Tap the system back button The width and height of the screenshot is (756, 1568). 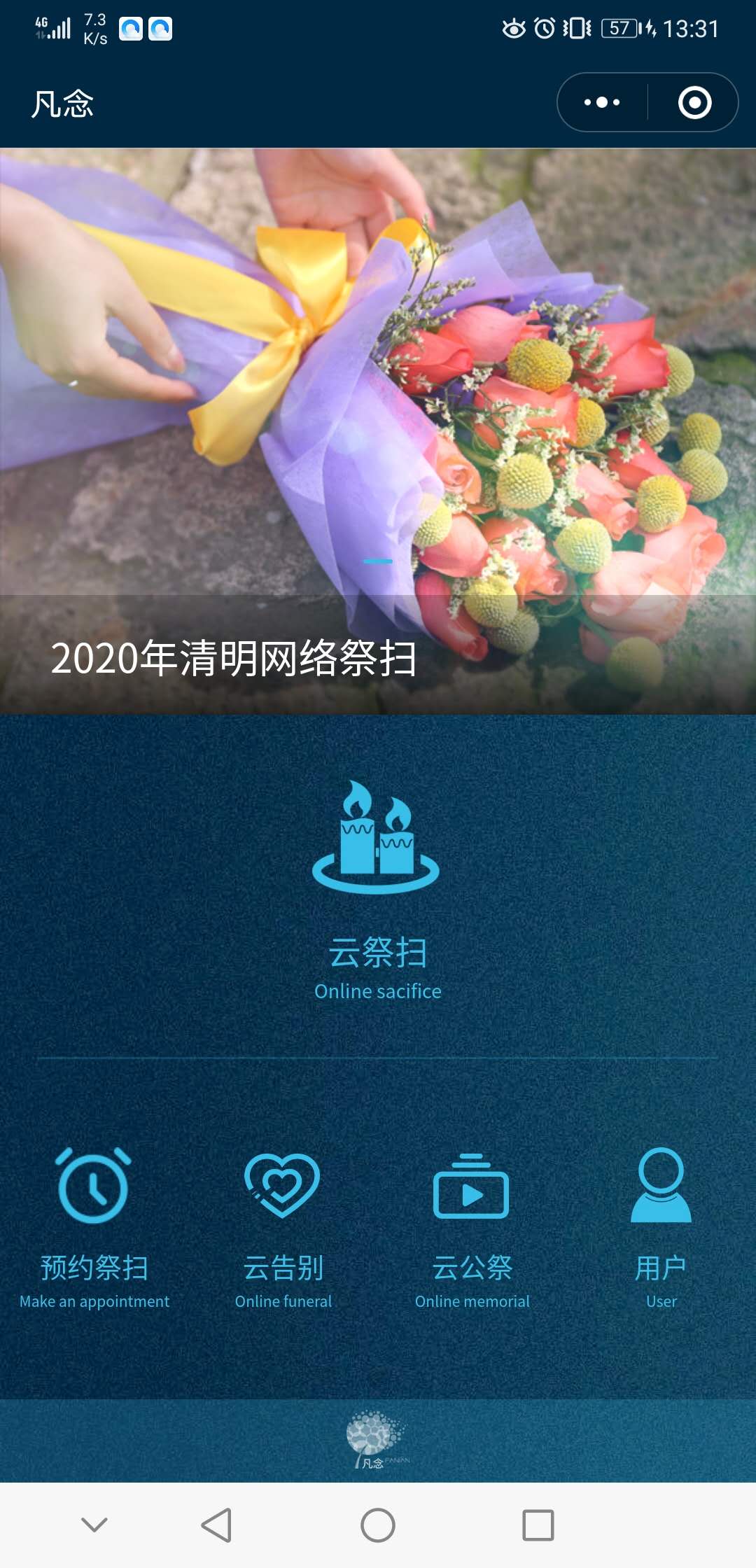pos(216,1525)
